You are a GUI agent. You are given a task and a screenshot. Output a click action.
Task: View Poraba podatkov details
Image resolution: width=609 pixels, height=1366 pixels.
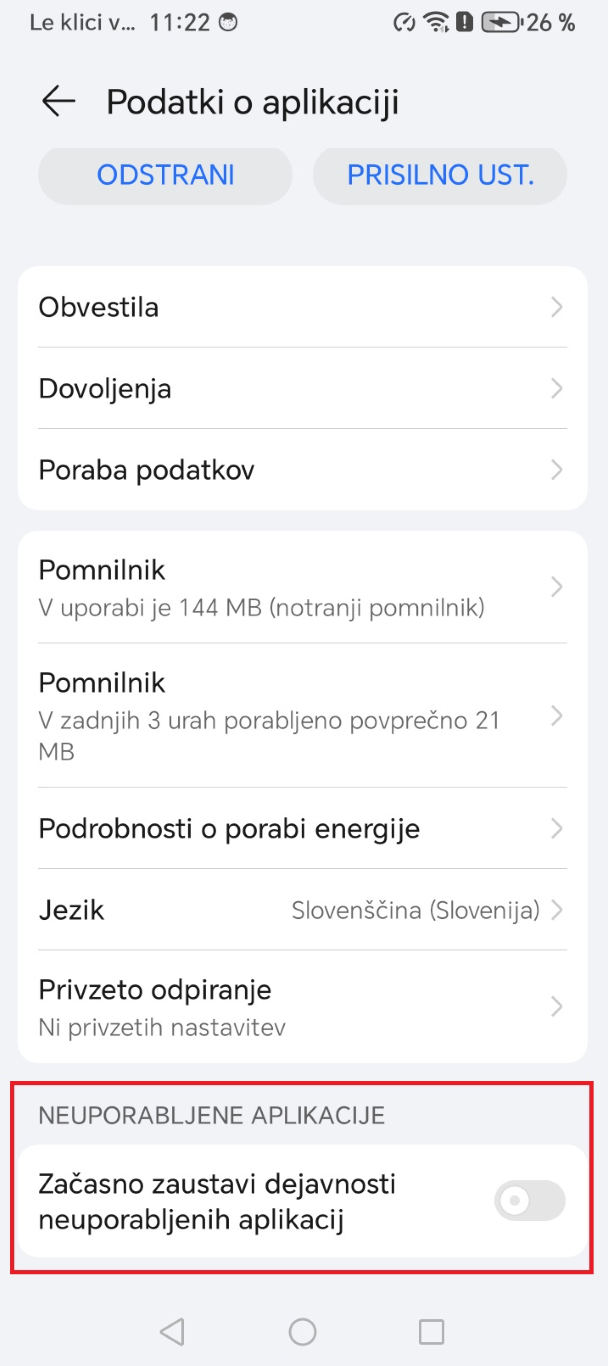tap(302, 470)
